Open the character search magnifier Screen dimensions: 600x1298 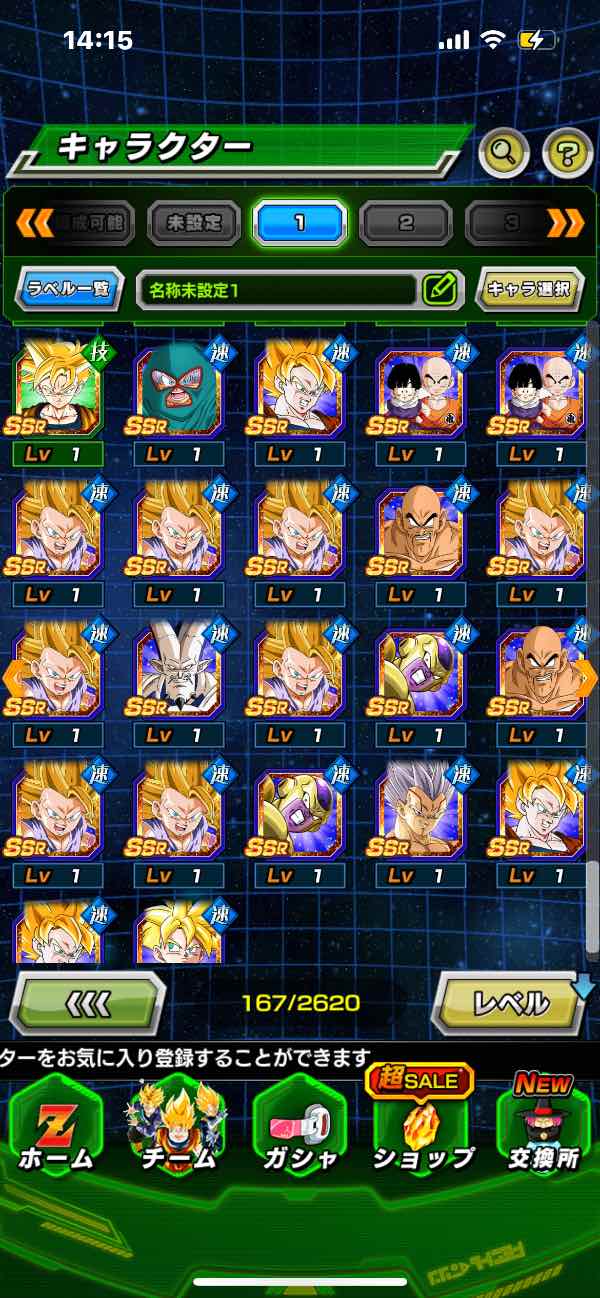pyautogui.click(x=503, y=153)
